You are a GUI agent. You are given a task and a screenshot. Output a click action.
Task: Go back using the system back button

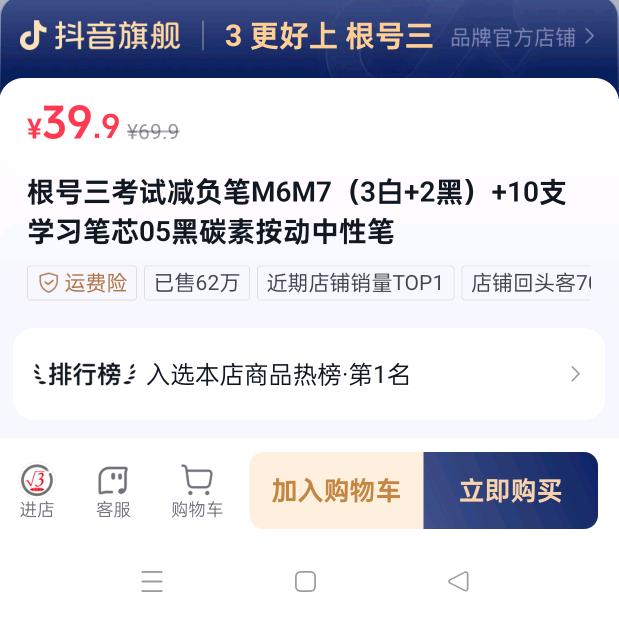click(458, 581)
